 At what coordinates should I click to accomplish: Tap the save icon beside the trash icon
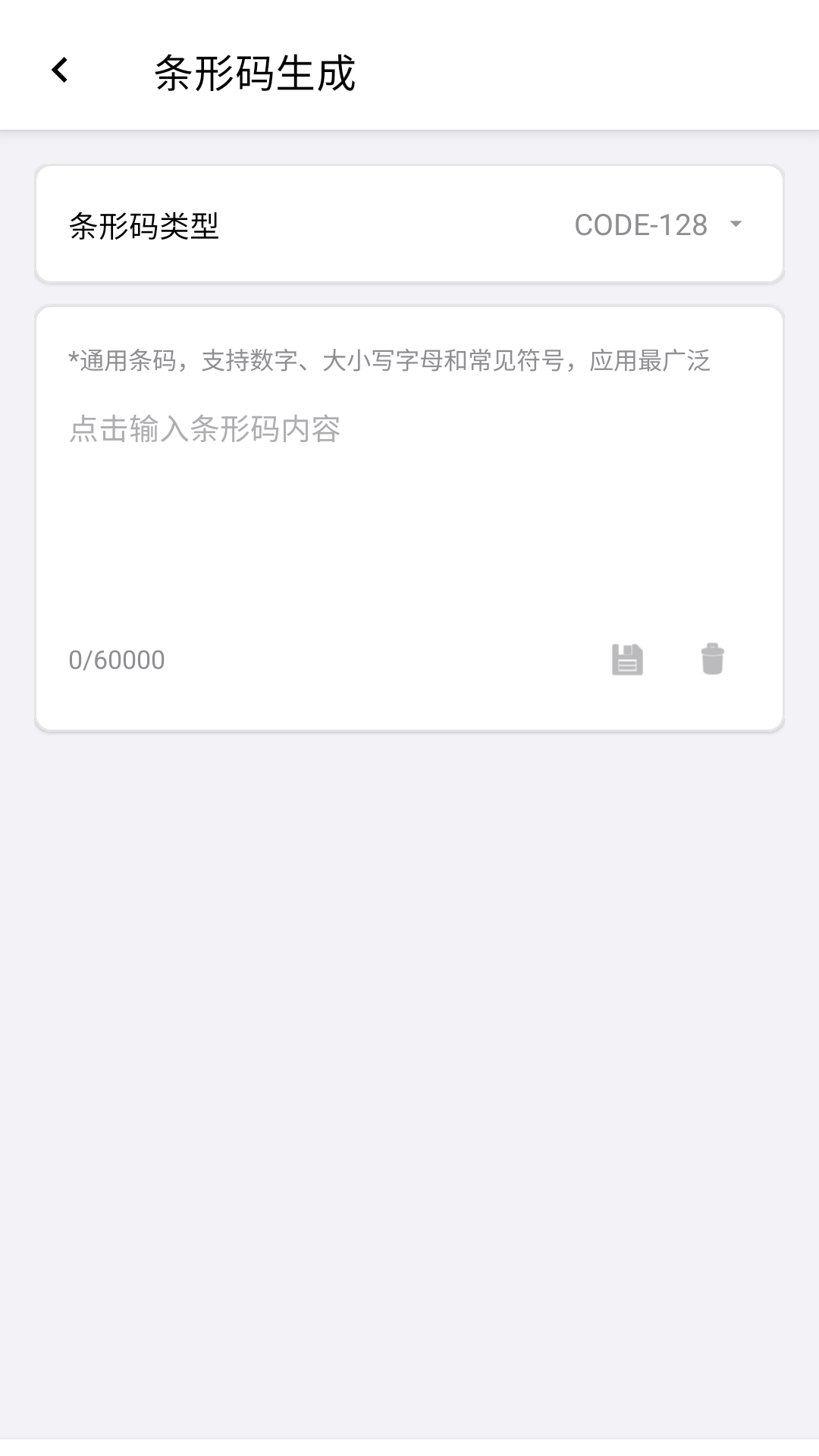click(628, 659)
